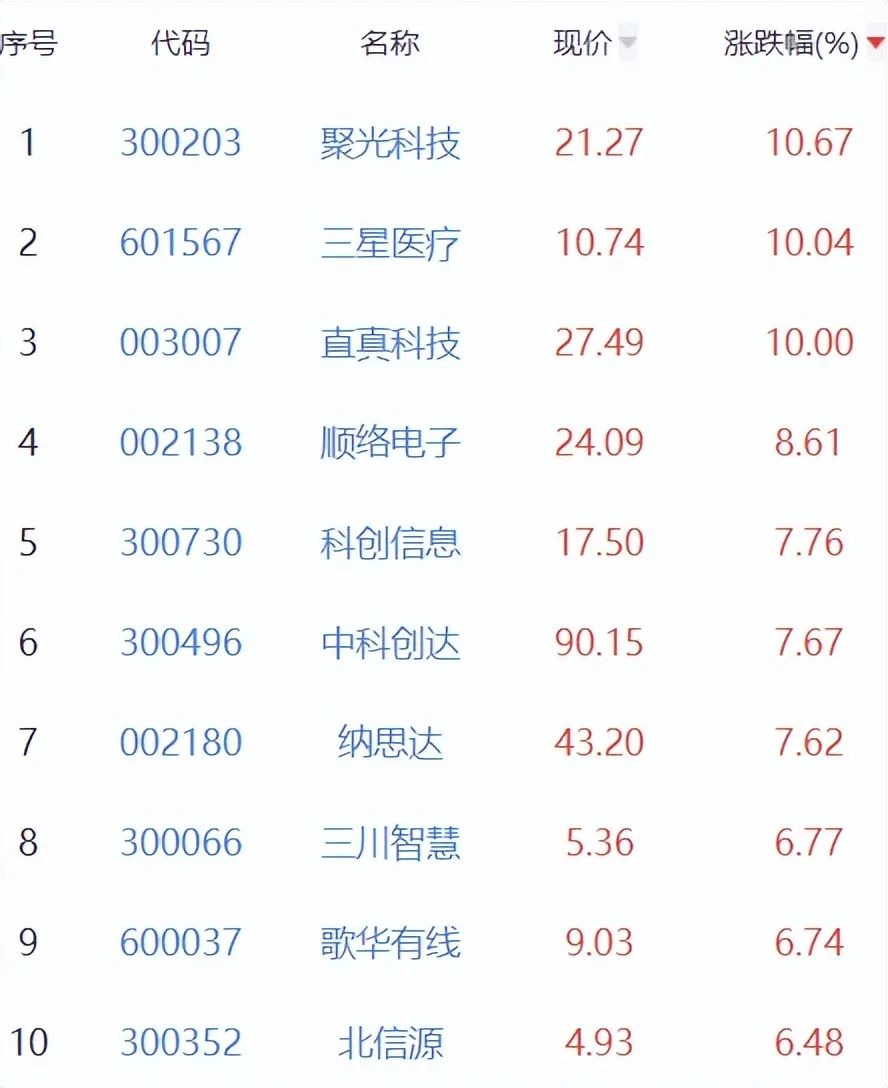This screenshot has height=1088, width=888.
Task: Open stock code 300066
Action: click(181, 843)
